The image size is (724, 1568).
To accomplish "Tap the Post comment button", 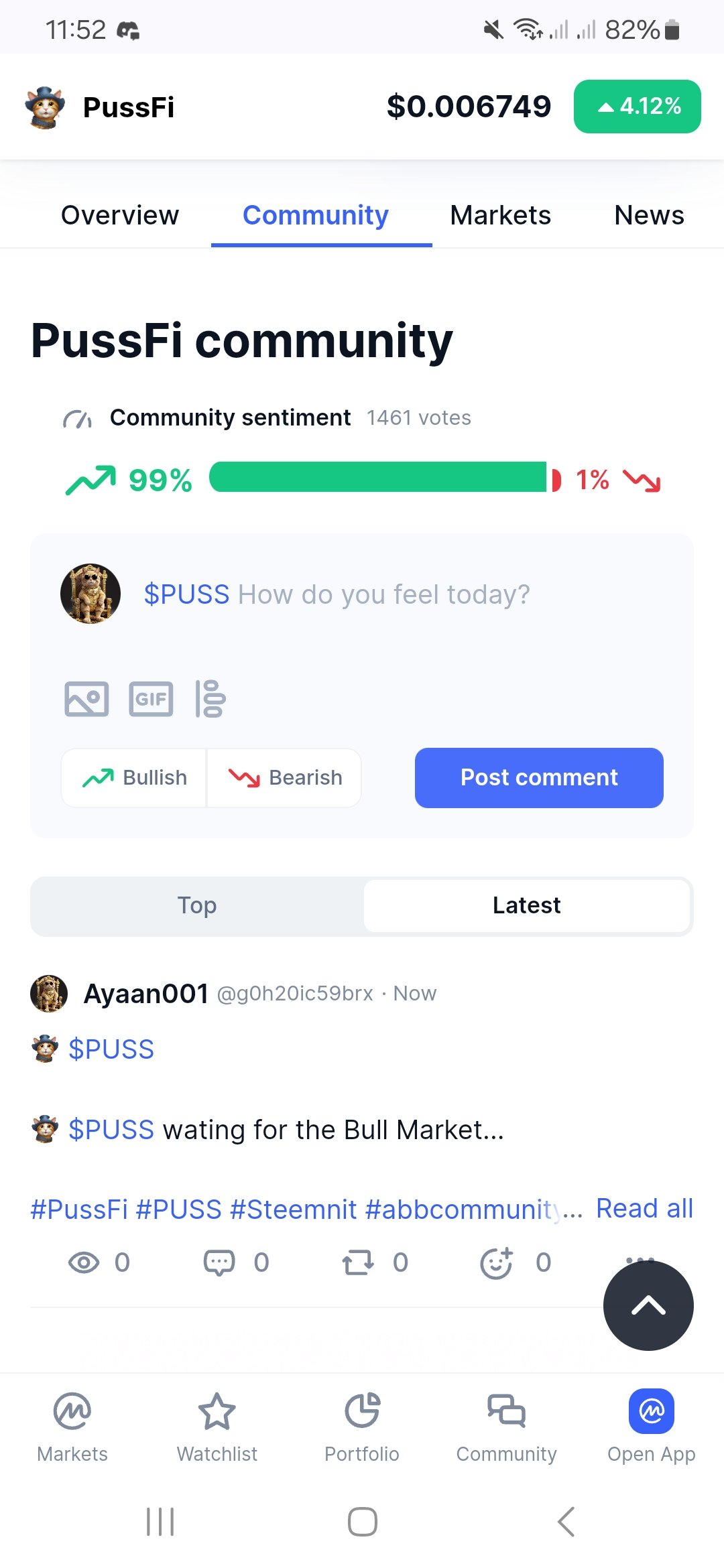I will (539, 777).
